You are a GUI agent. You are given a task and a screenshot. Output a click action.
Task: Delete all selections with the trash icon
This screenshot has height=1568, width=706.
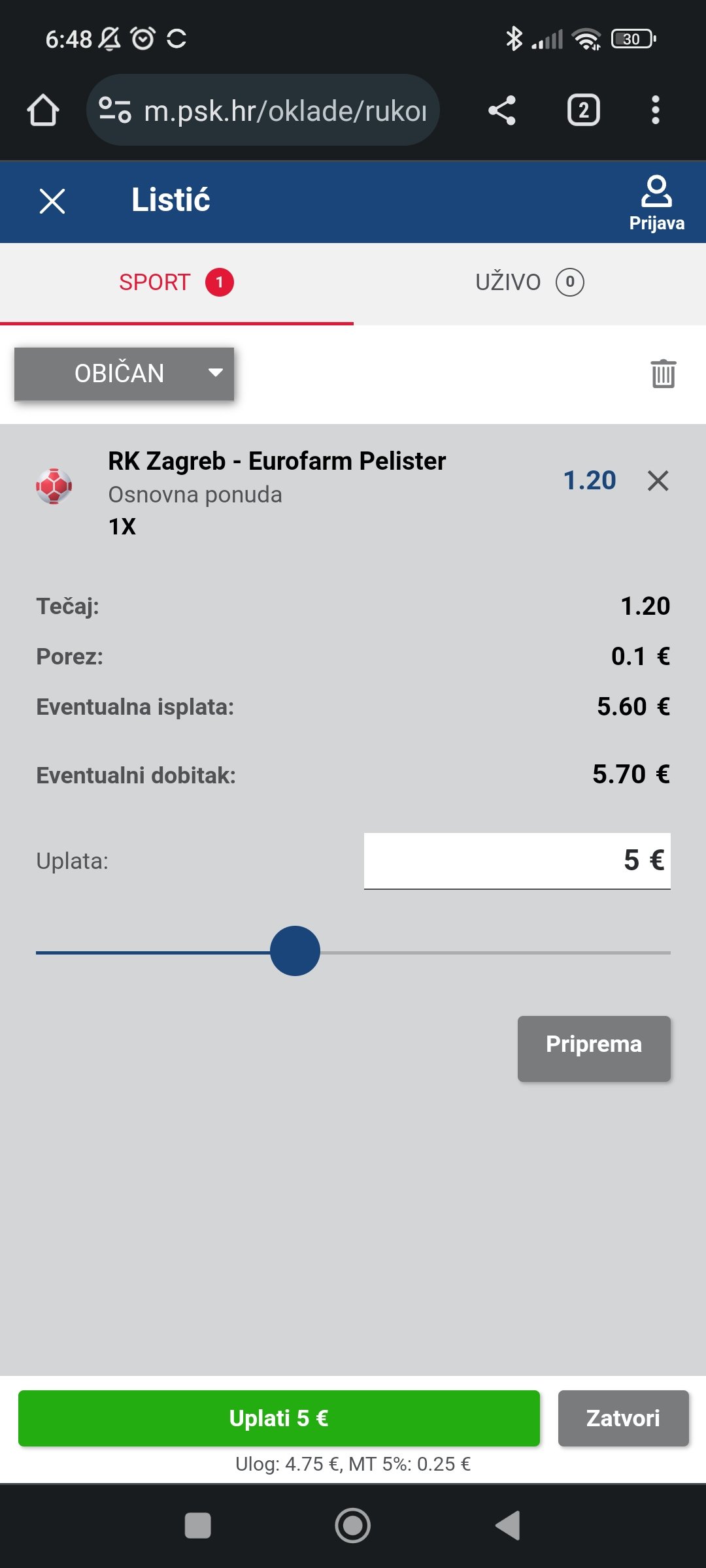664,374
